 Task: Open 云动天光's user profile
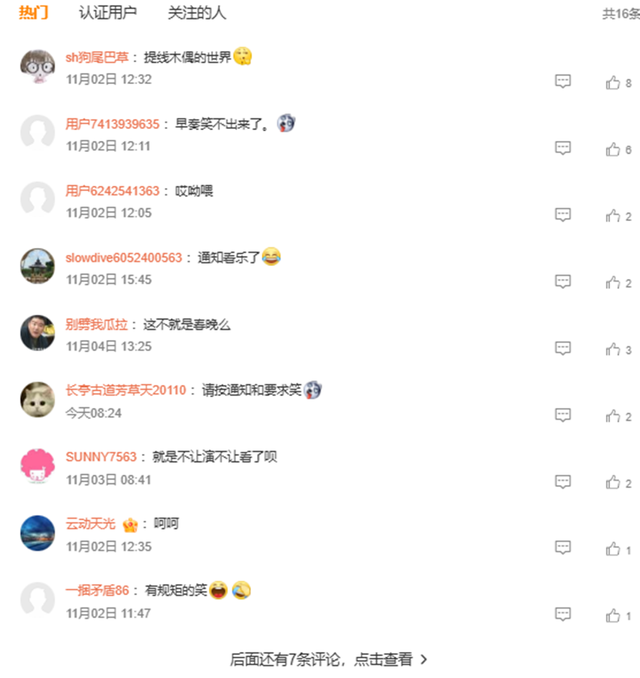(92, 524)
